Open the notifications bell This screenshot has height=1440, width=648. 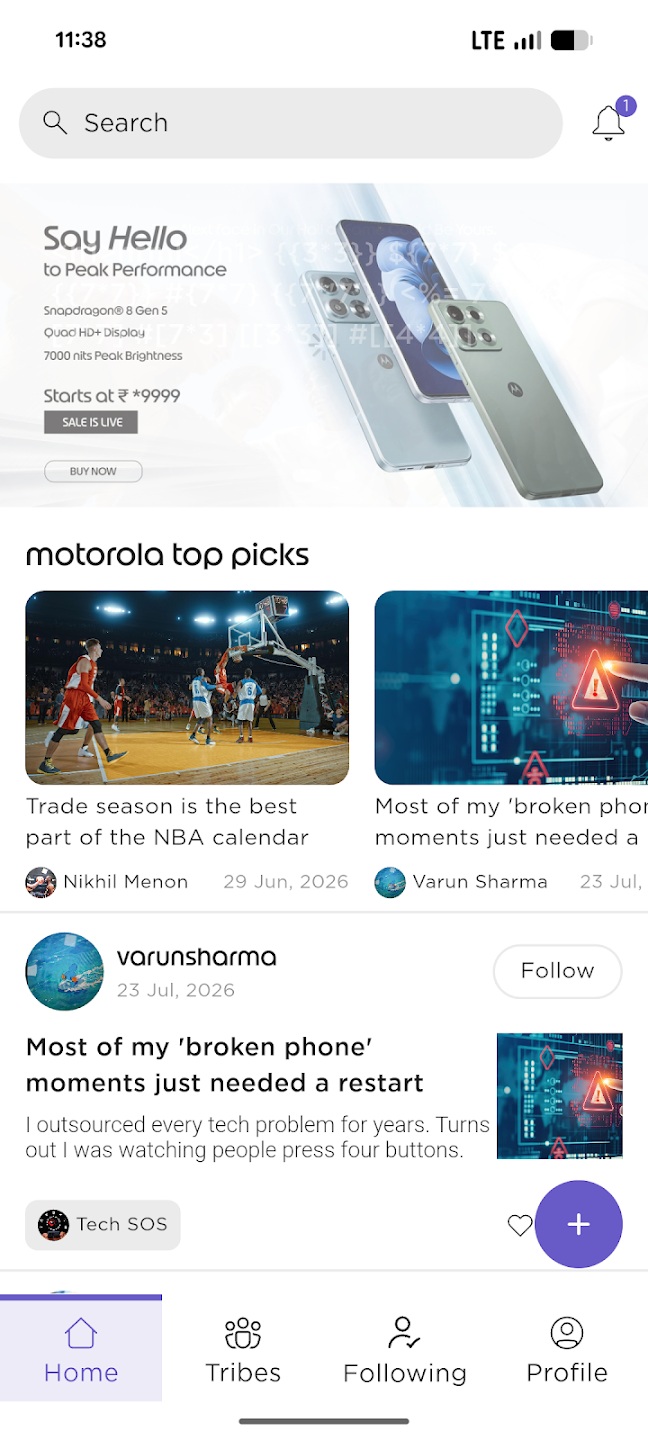[x=609, y=122]
